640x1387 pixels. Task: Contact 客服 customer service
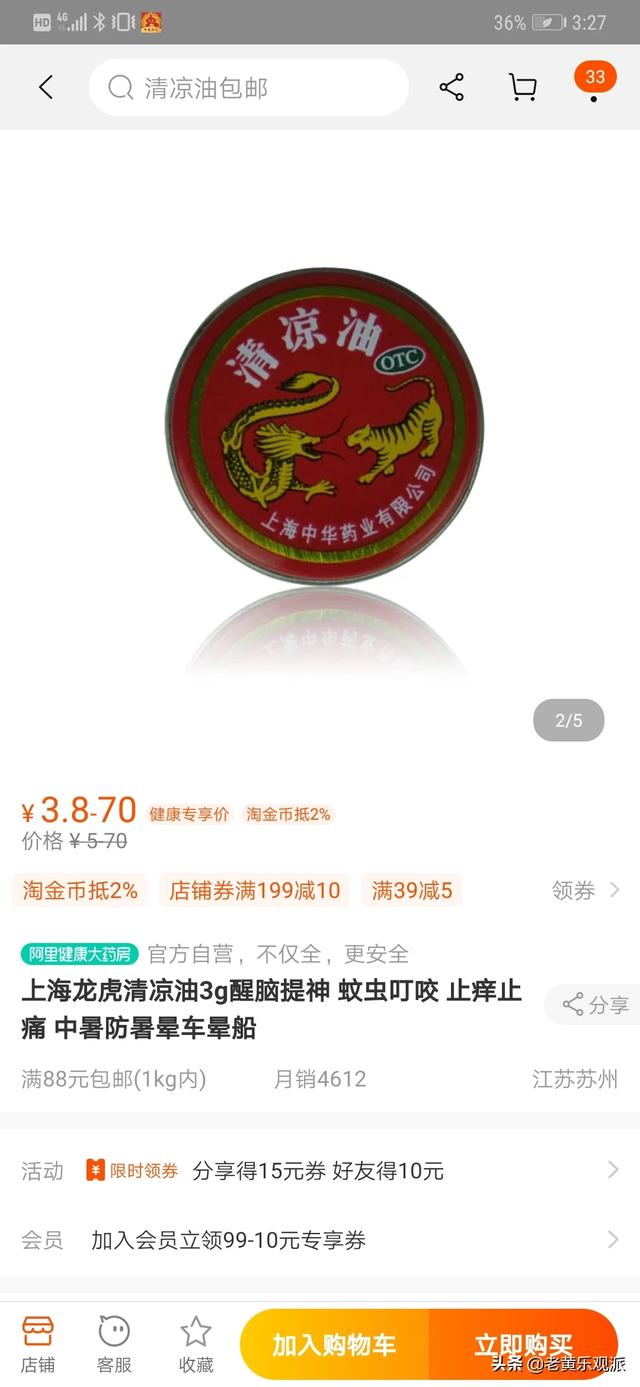114,1344
